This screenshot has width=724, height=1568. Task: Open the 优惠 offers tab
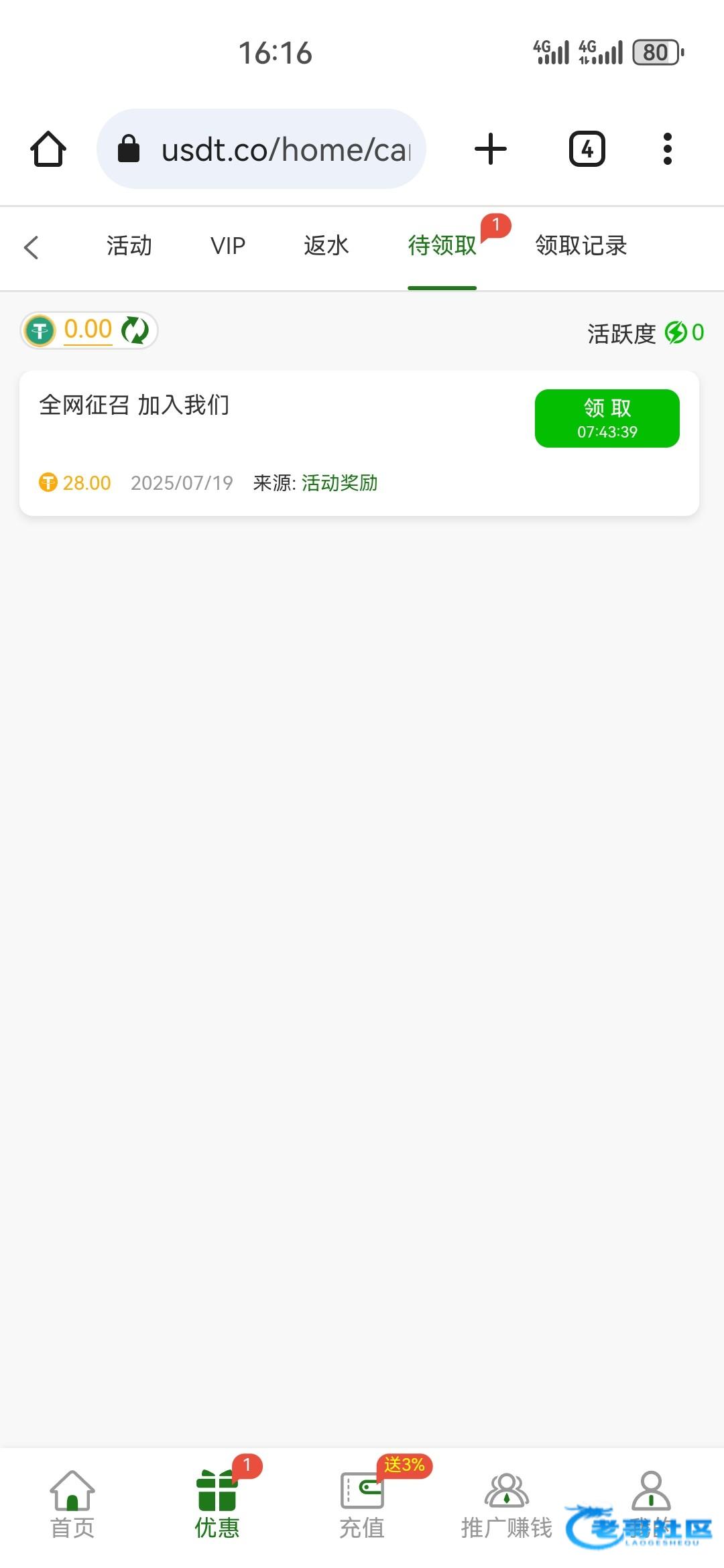217,1504
